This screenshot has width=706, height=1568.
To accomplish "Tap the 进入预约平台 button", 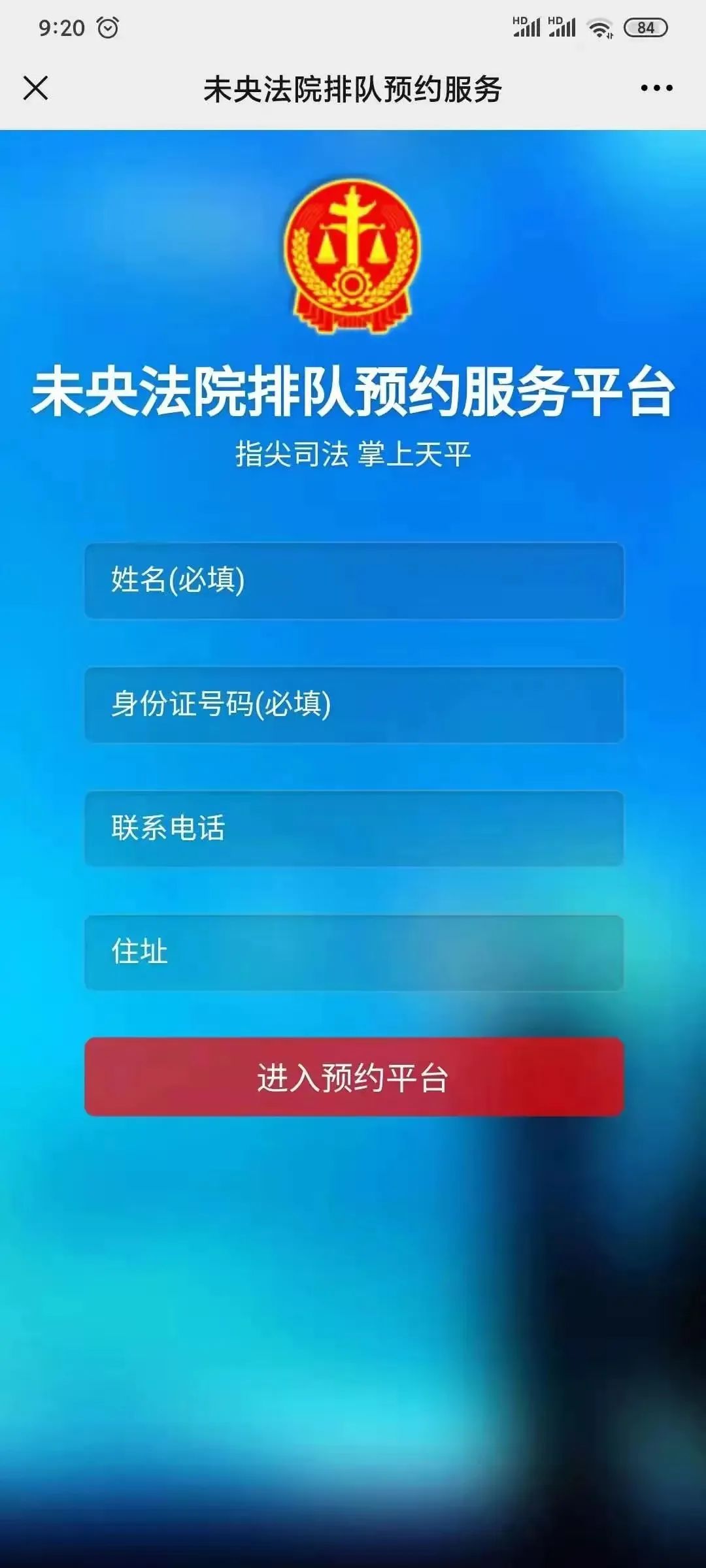I will point(354,1077).
